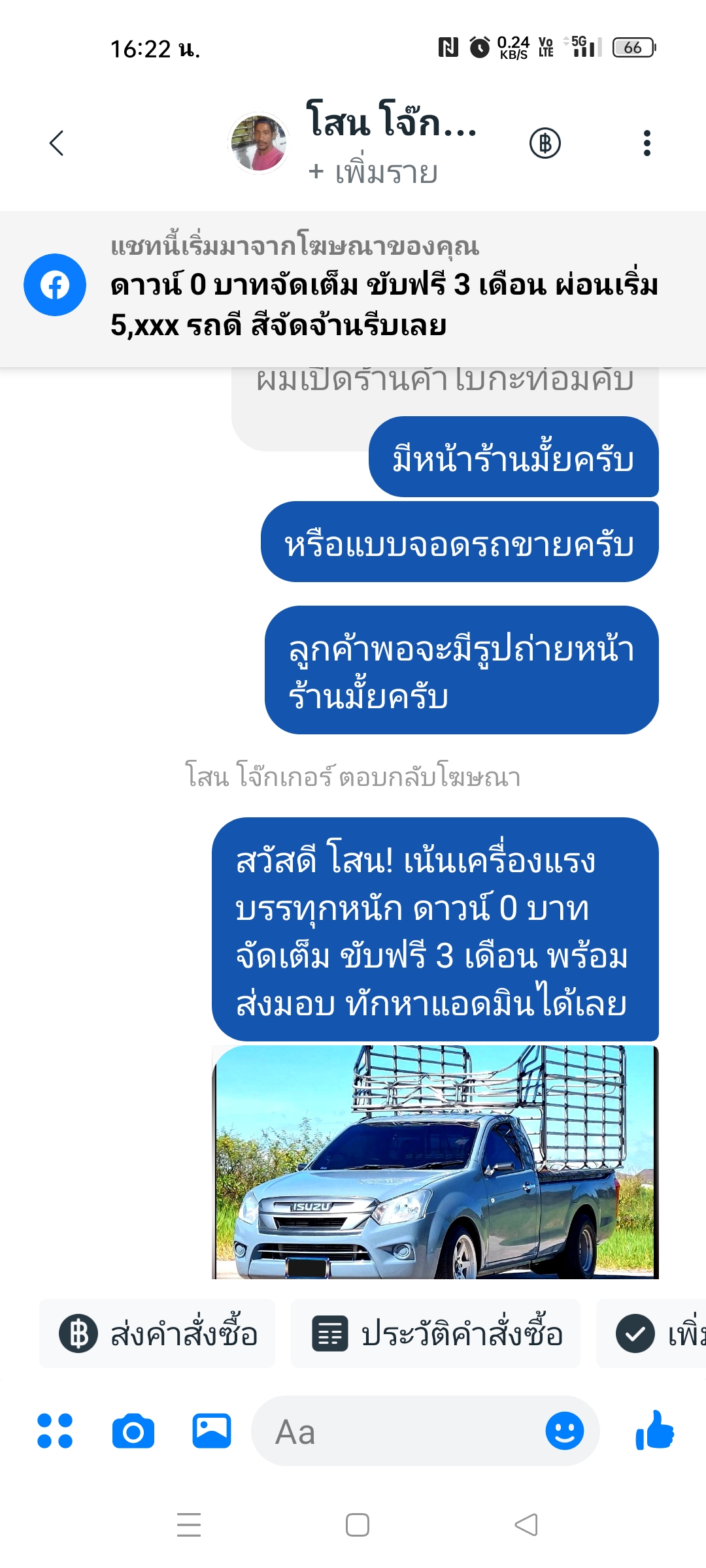
Task: Open the Isuzu pickup truck photo
Action: point(435,1162)
